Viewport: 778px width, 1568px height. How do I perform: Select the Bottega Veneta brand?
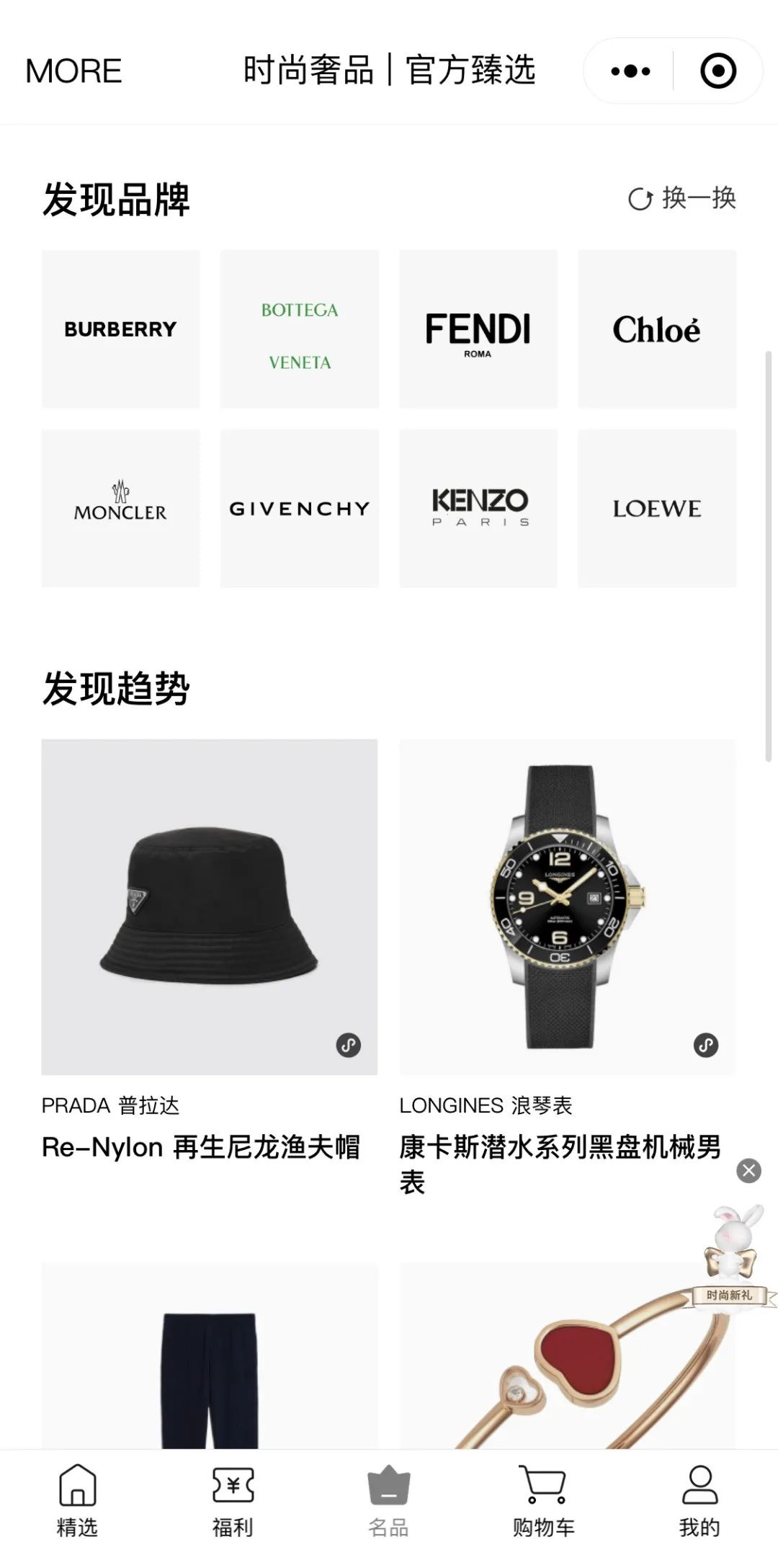click(x=300, y=329)
